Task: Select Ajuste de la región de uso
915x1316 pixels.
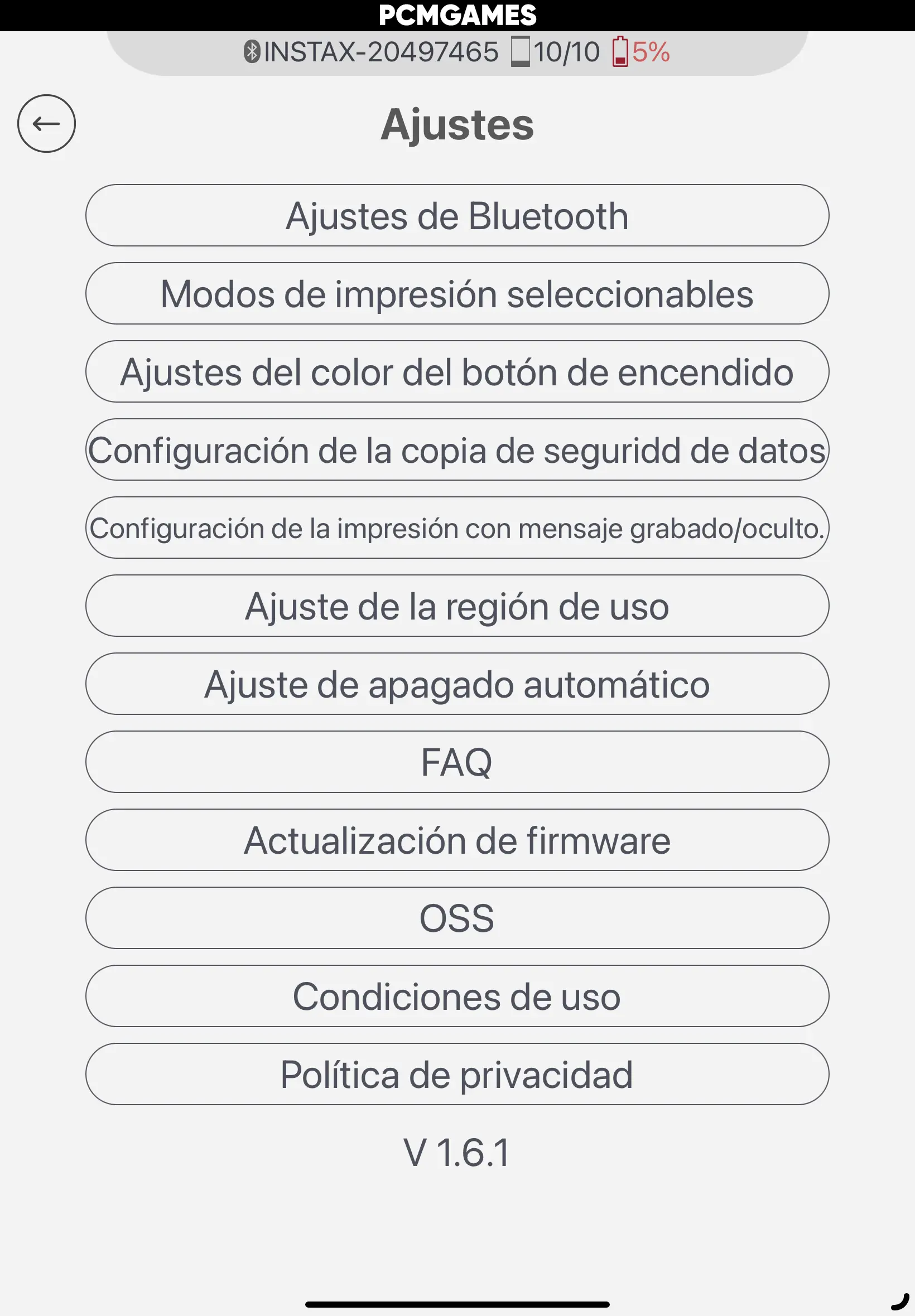Action: coord(457,606)
